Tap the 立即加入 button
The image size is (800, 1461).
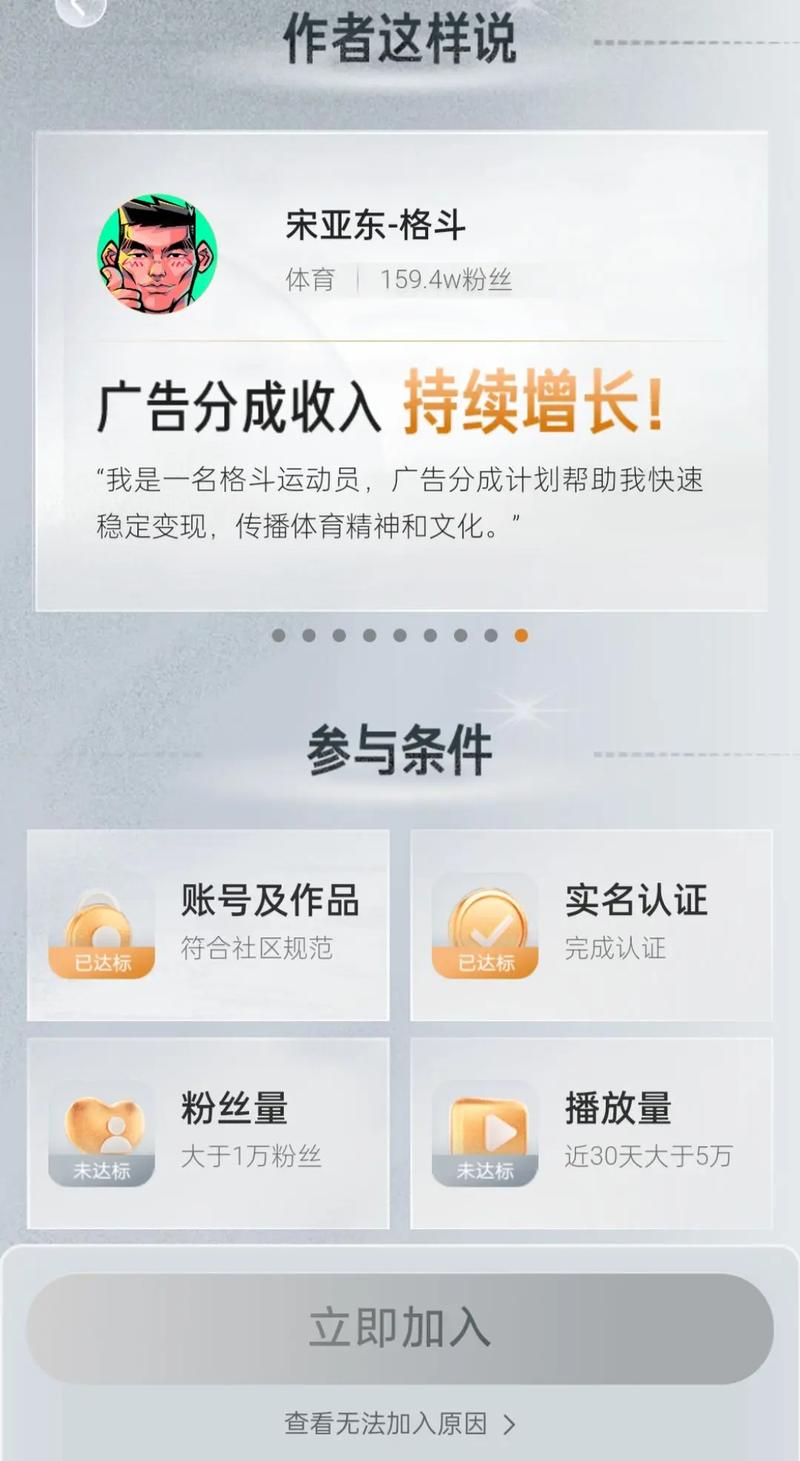coord(400,1328)
